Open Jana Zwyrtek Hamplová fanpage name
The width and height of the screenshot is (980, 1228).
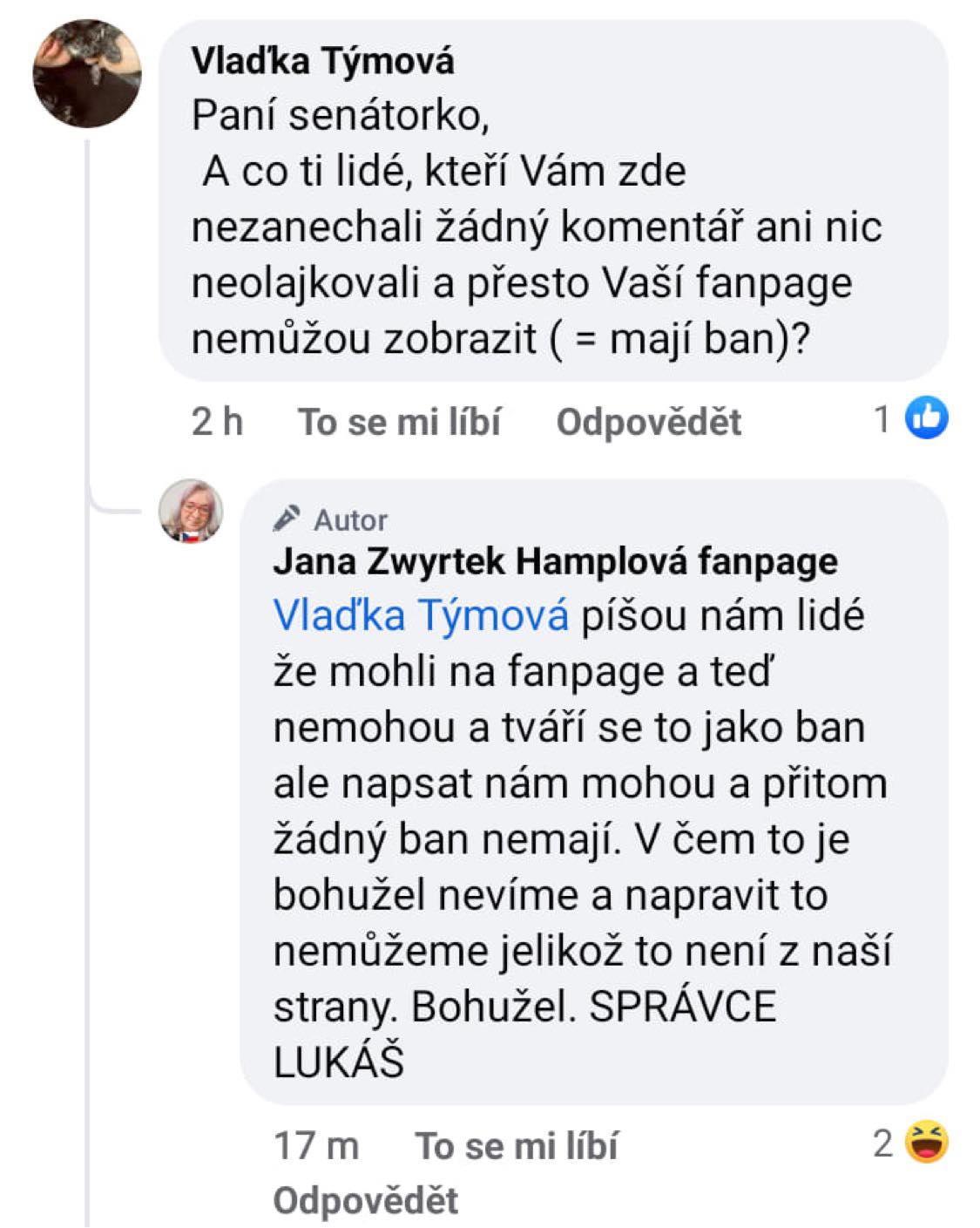point(555,561)
